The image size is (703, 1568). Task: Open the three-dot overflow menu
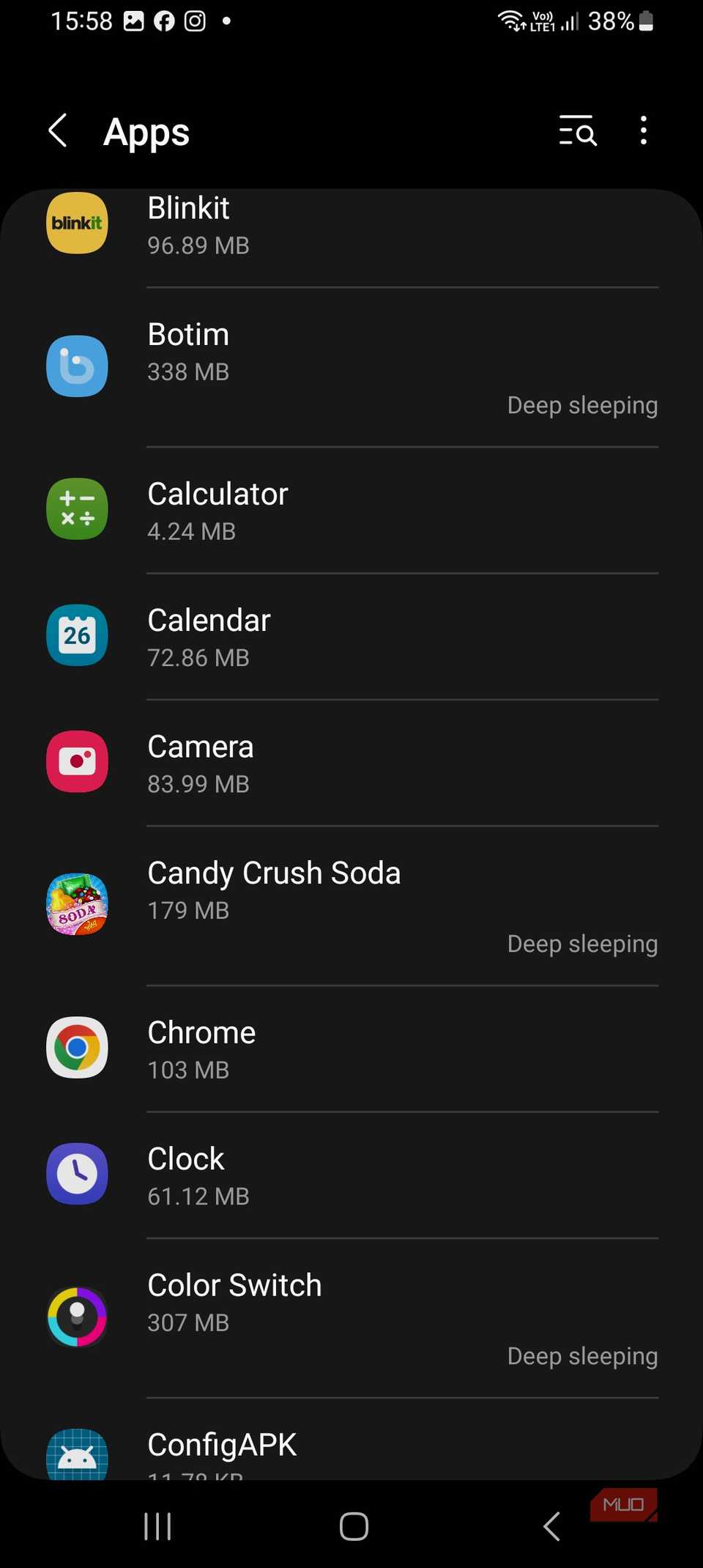point(643,131)
